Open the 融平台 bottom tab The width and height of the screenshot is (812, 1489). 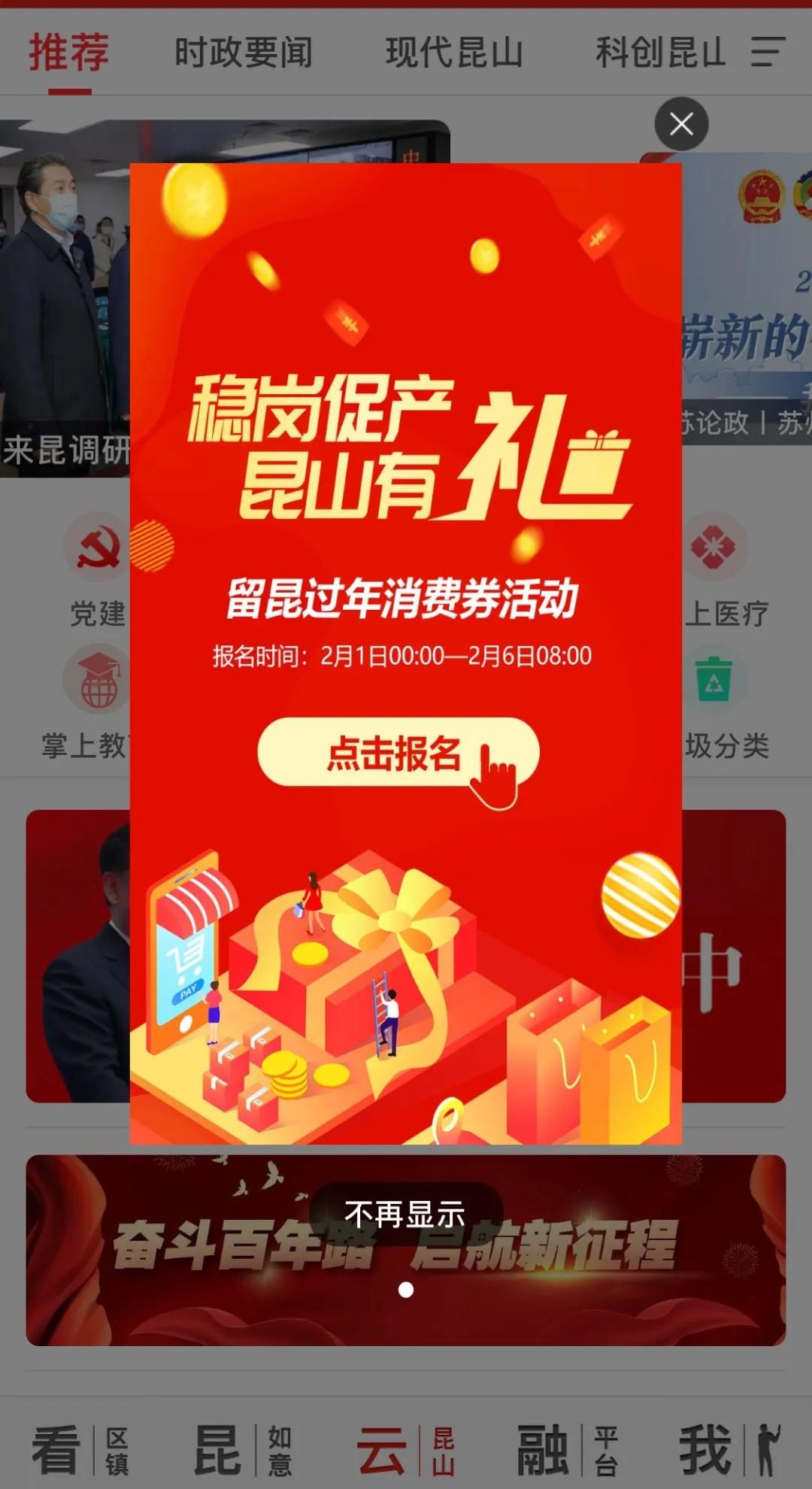tap(568, 1450)
